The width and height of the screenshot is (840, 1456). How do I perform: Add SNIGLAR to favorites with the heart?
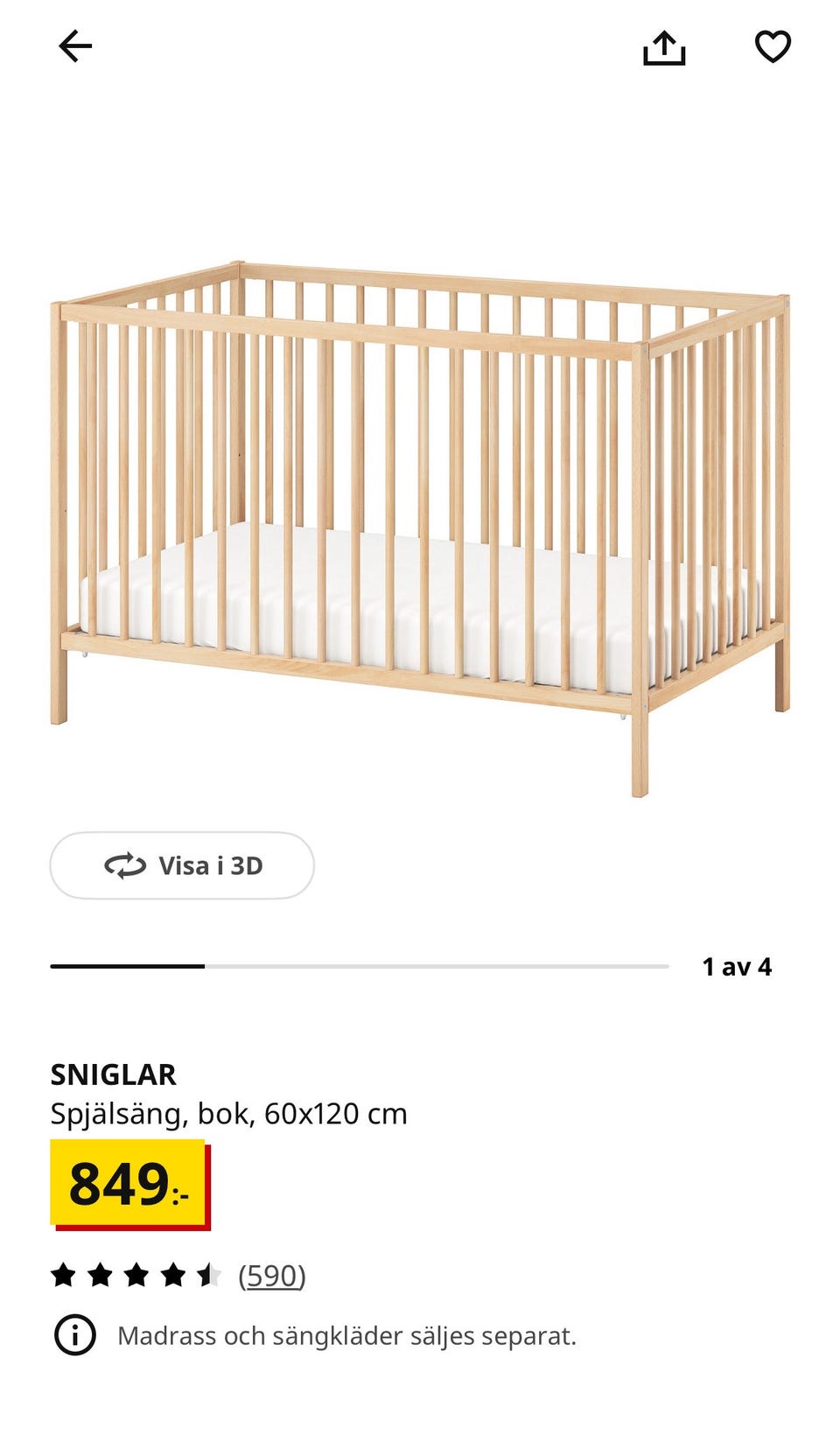point(773,47)
